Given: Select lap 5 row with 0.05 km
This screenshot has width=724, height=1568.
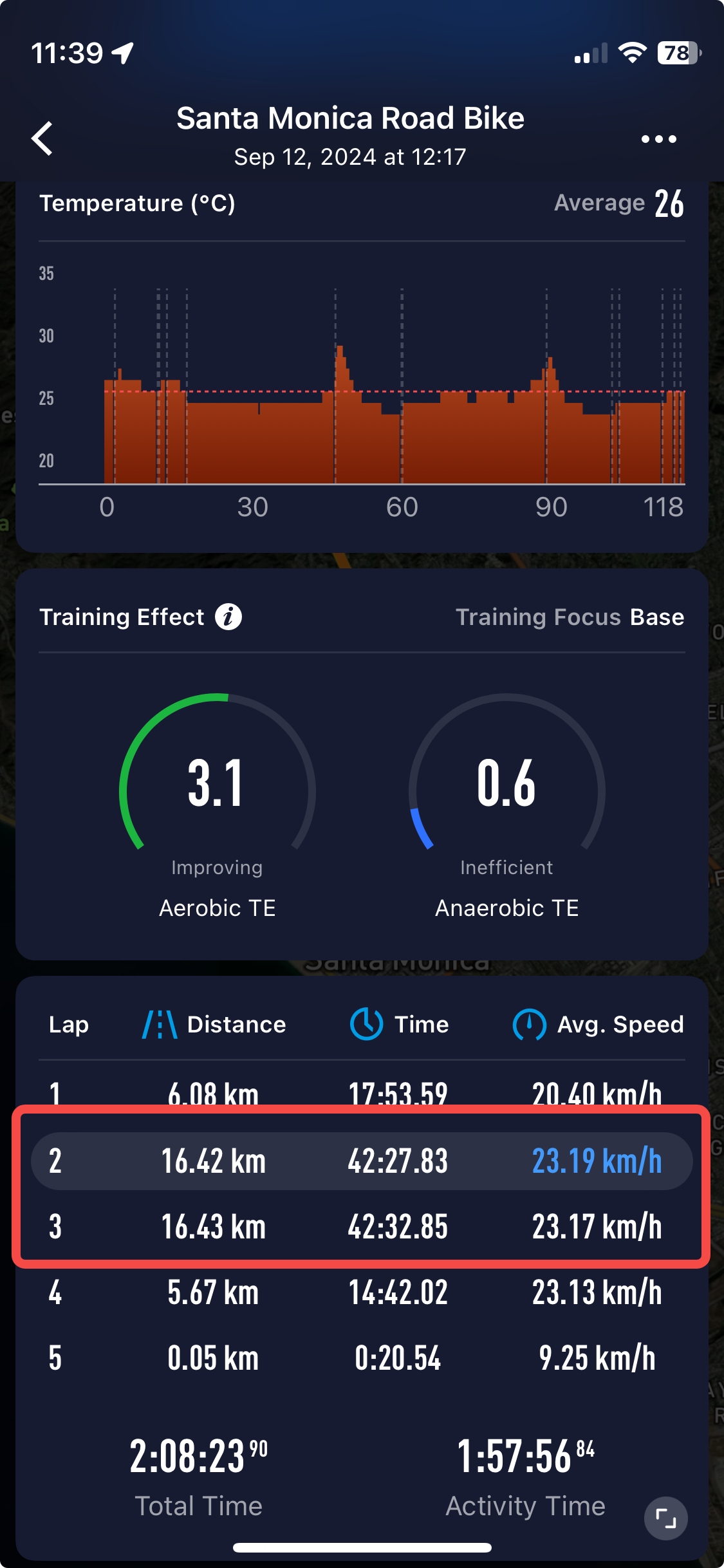Looking at the screenshot, I should pos(360,1358).
